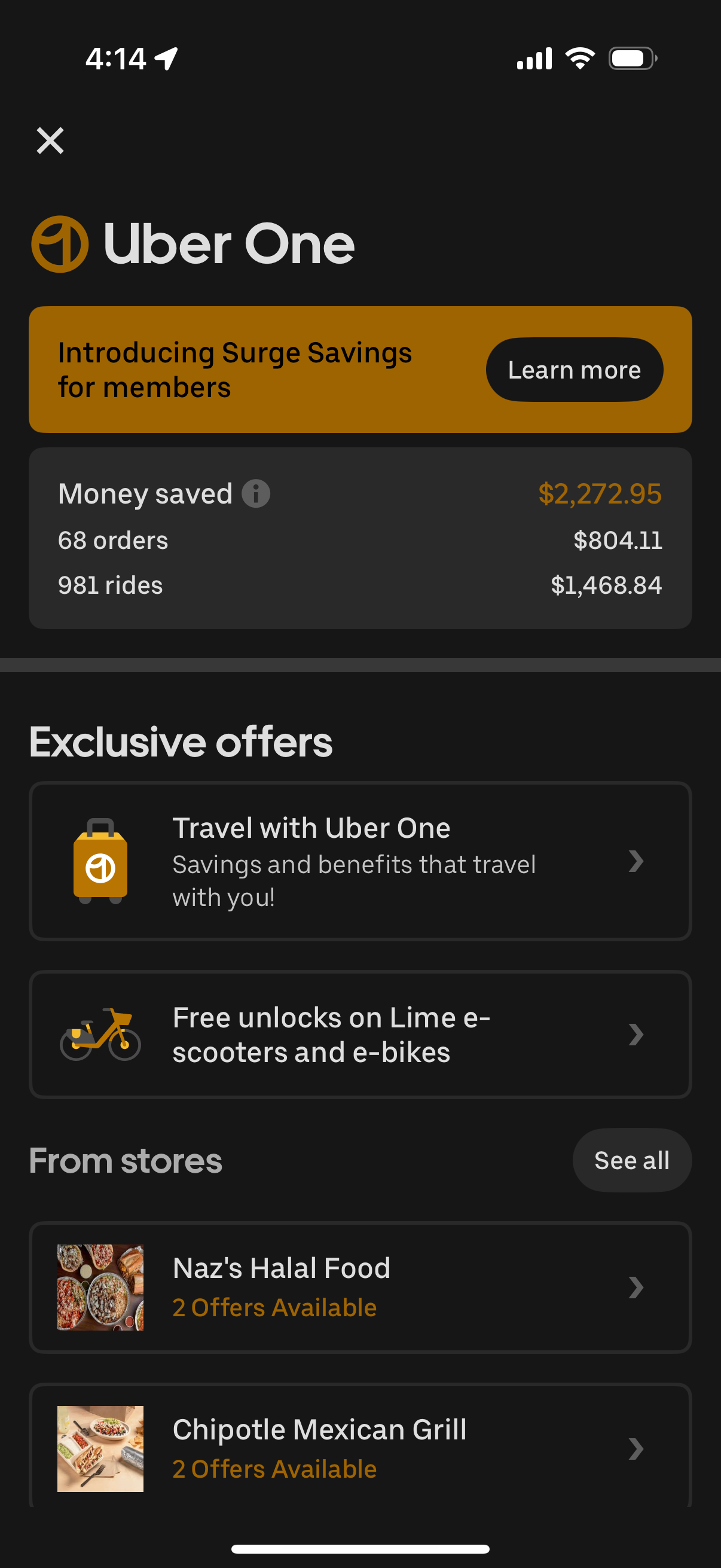Tap Learn more about Surge Savings

[x=574, y=369]
